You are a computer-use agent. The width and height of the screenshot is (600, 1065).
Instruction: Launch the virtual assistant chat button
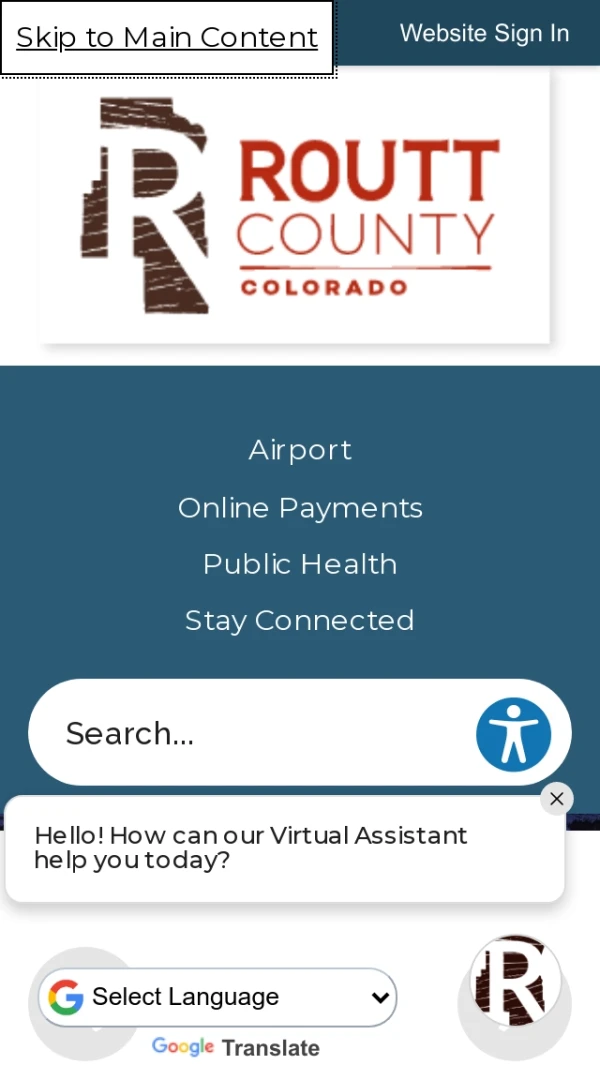point(515,982)
